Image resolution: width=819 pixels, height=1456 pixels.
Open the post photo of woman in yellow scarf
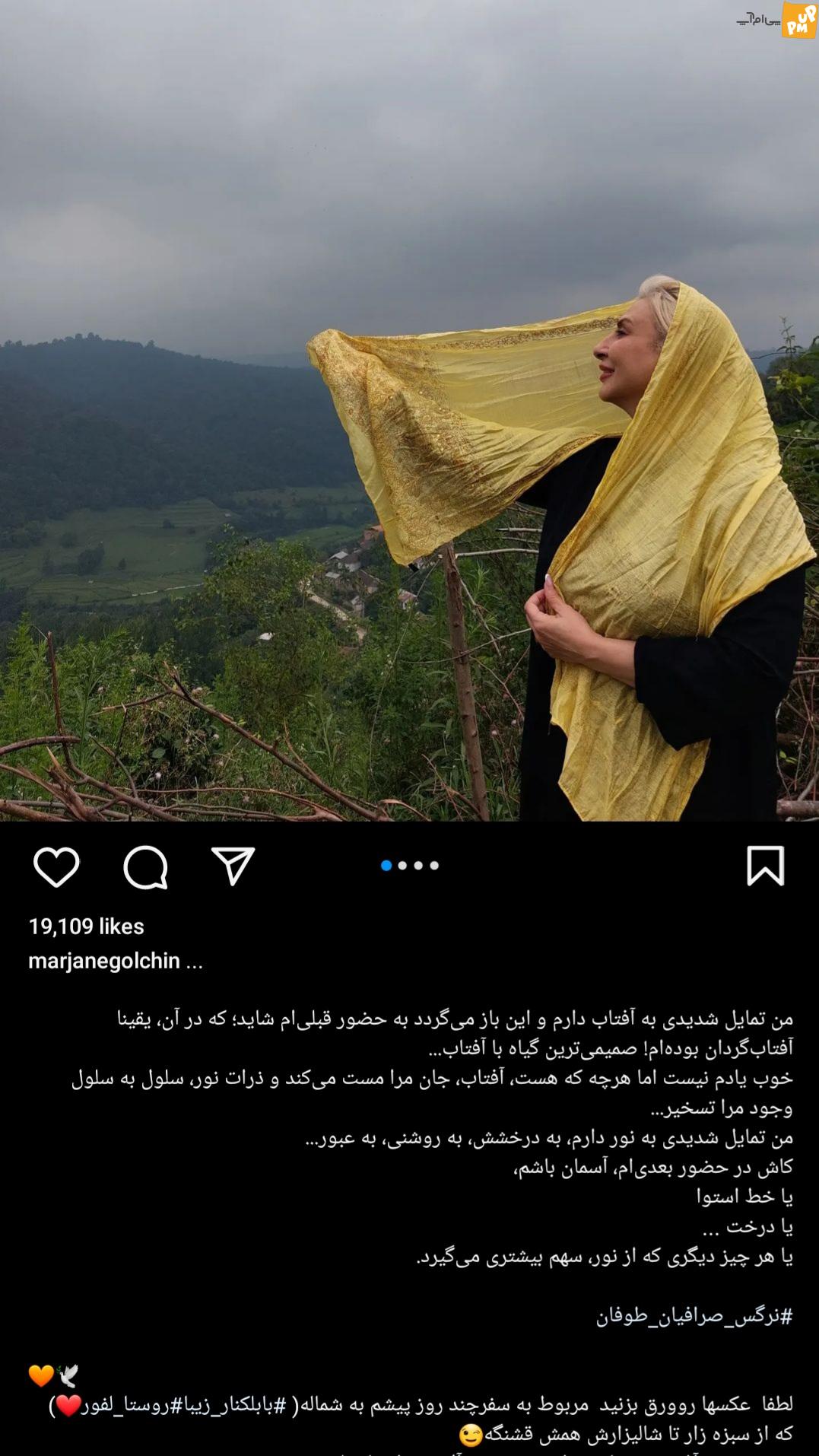tap(409, 411)
